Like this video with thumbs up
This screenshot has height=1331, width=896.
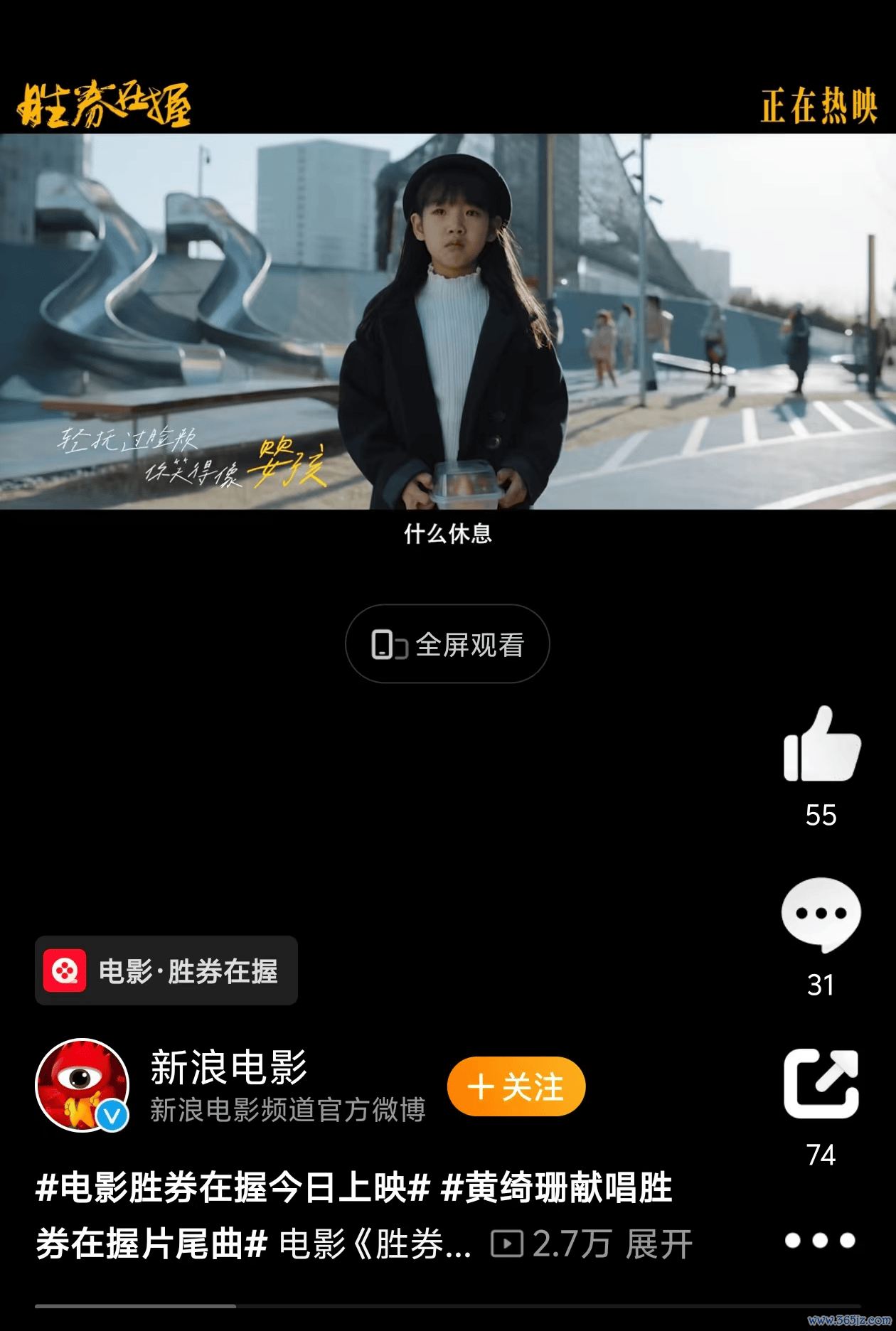click(821, 744)
